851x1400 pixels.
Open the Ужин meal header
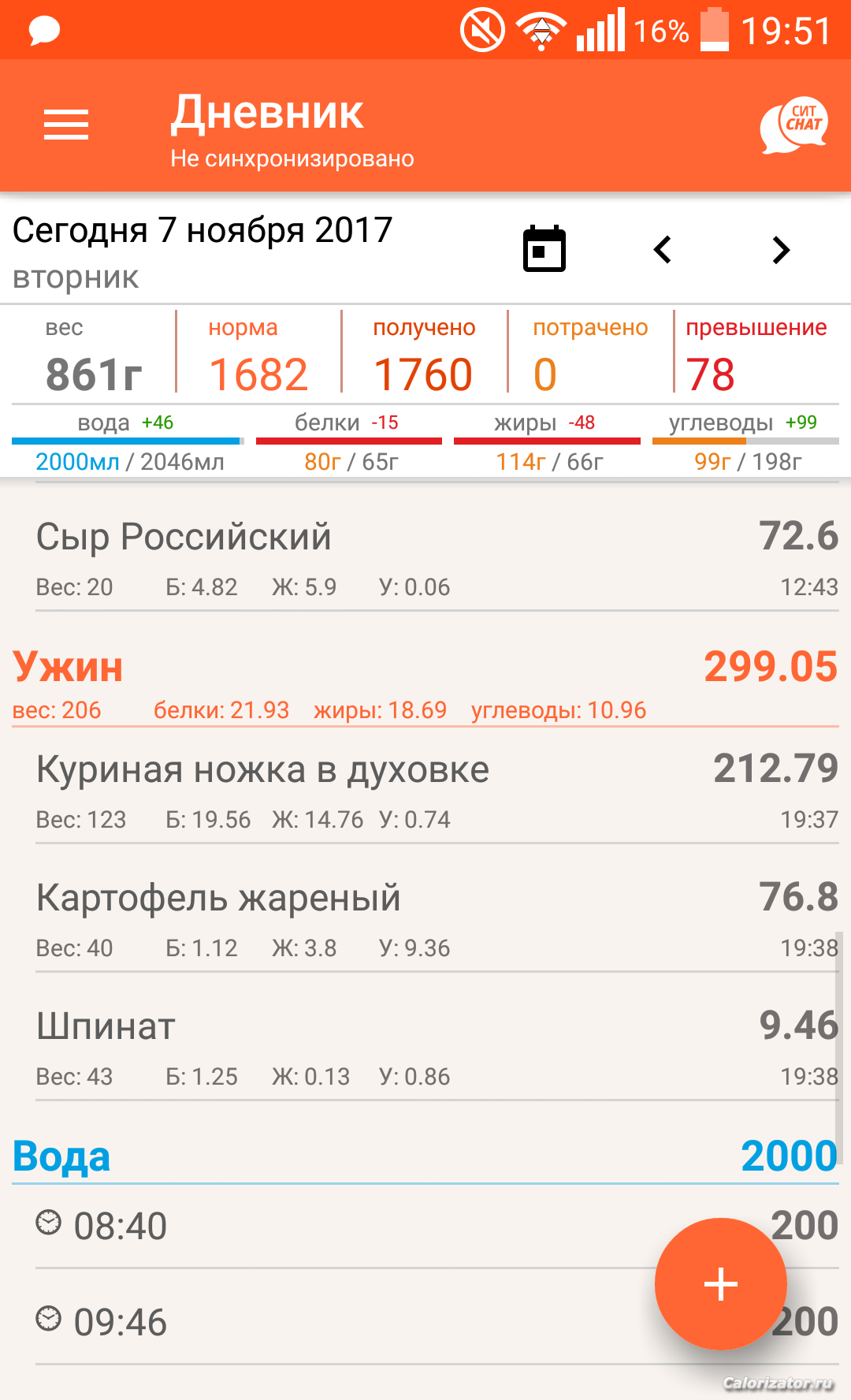[x=425, y=683]
